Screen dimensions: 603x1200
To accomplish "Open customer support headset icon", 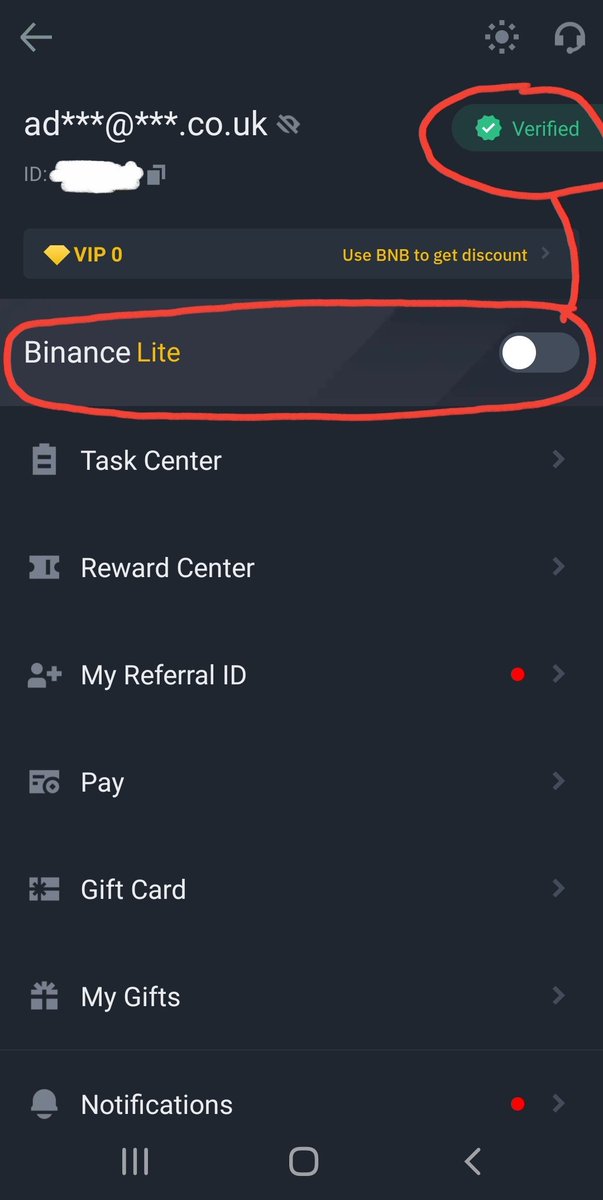I will coord(569,38).
